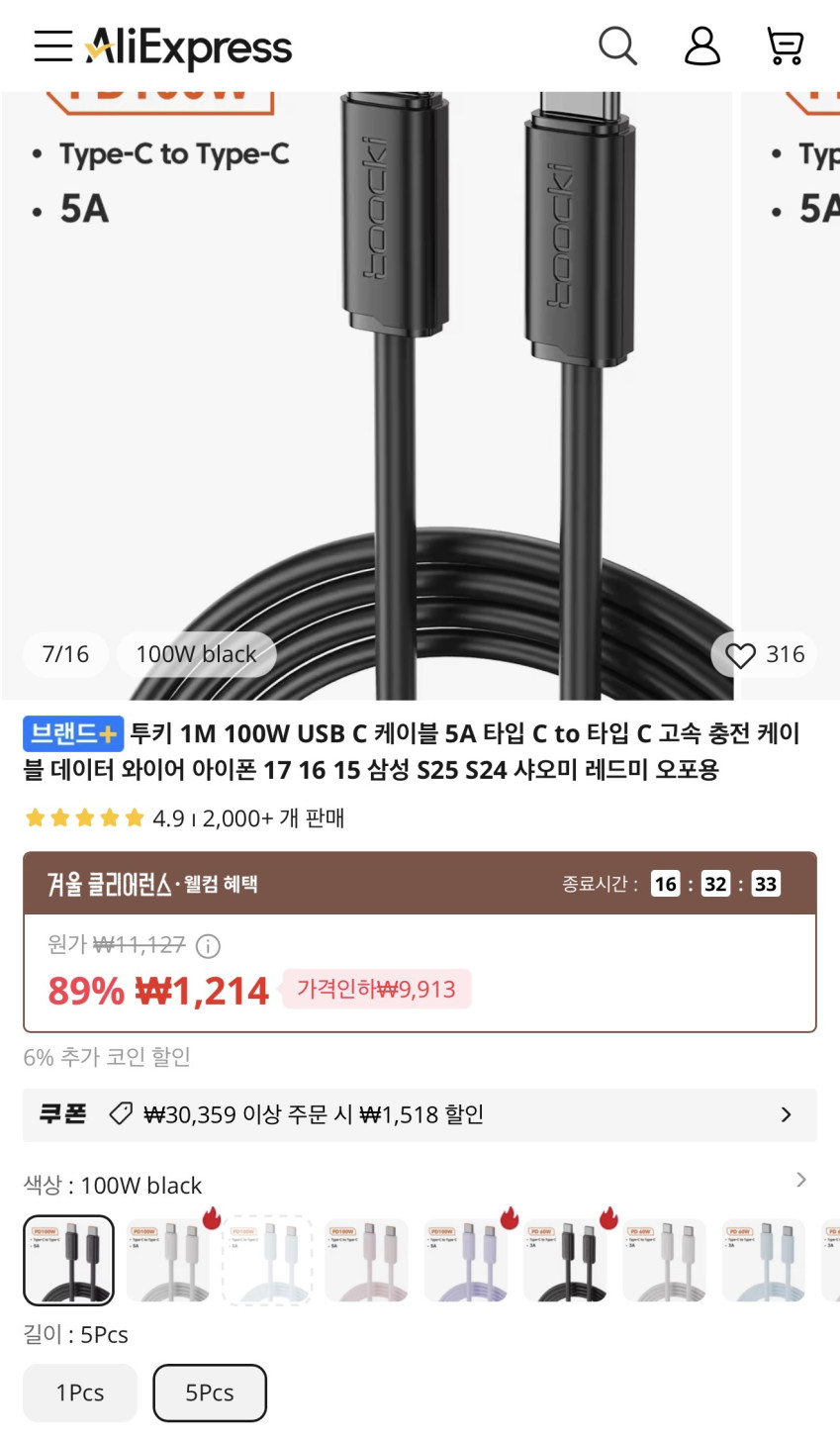Add this cable to the wishlist
Viewport: 840px width, 1439px height.
[x=741, y=655]
